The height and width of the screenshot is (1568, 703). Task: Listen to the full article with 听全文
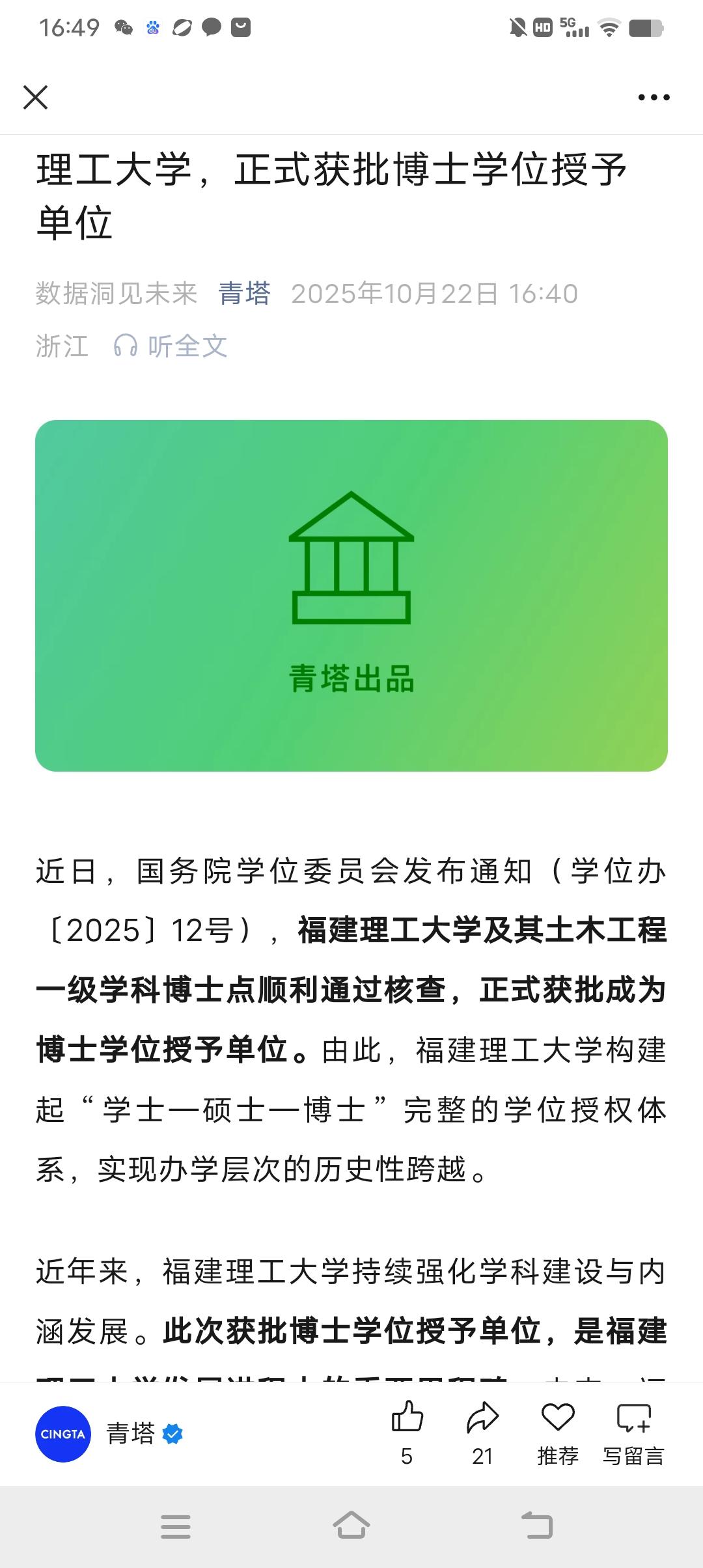(171, 346)
